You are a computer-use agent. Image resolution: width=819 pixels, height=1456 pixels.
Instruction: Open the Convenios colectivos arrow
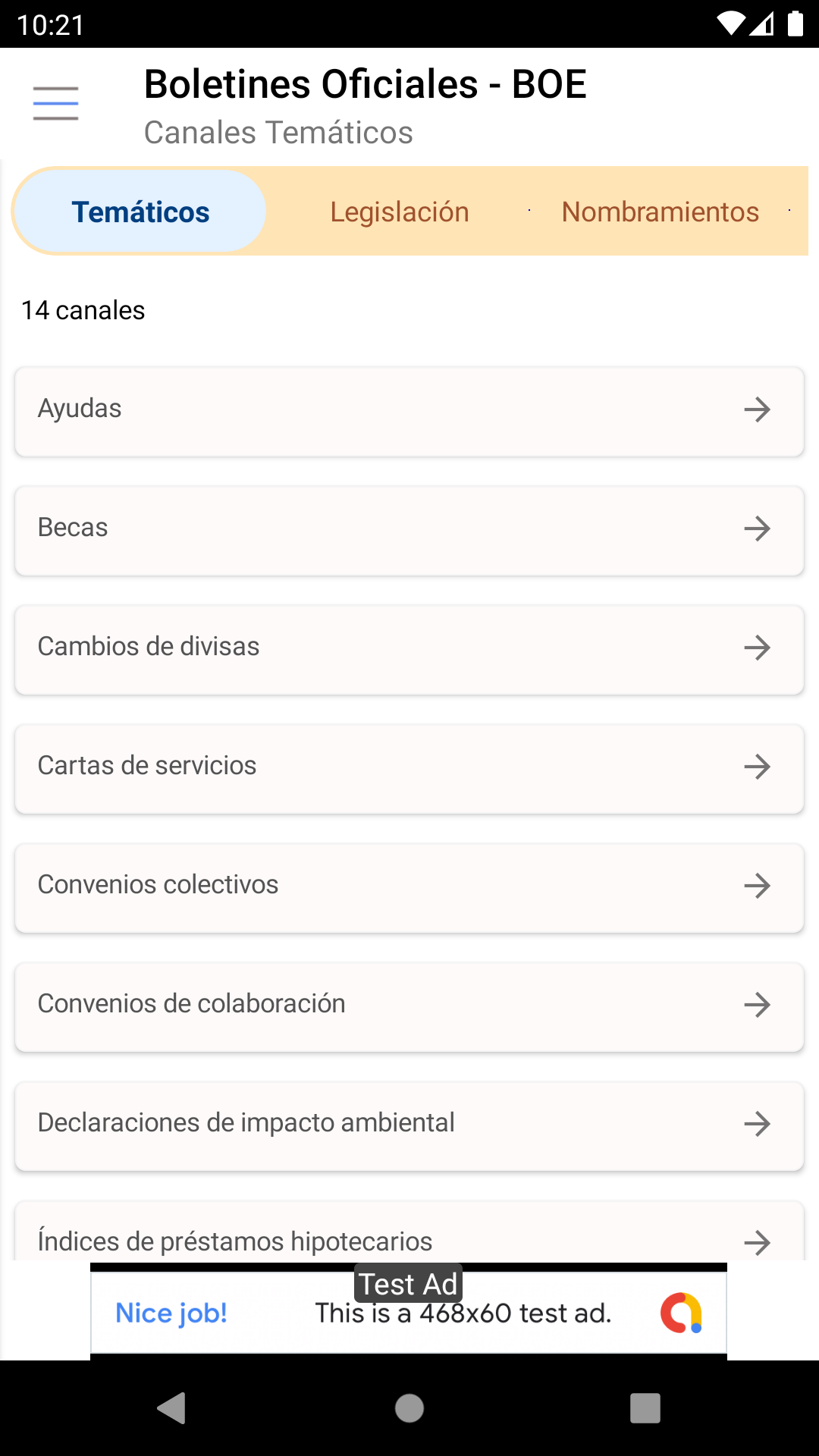pyautogui.click(x=758, y=886)
